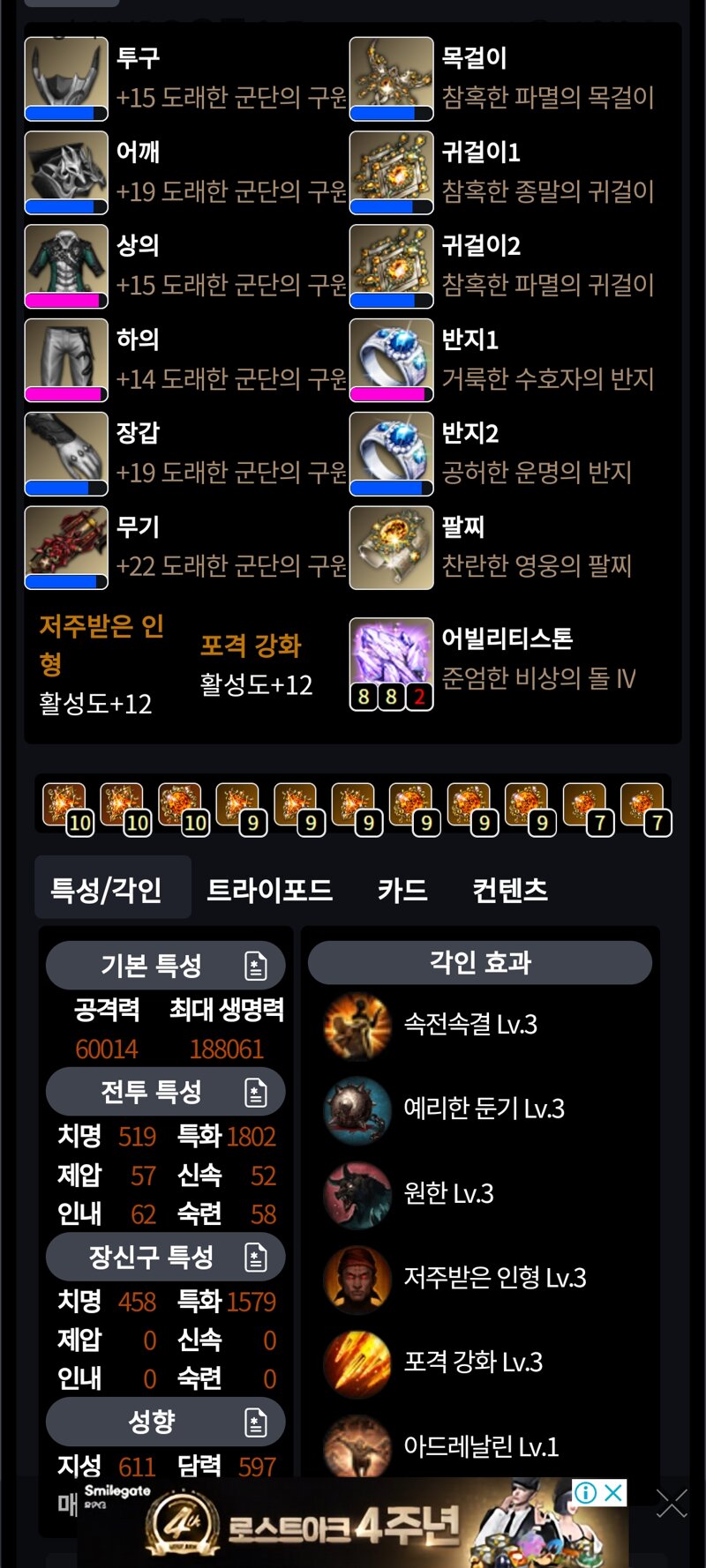Open the ad info icon

pos(586,1492)
